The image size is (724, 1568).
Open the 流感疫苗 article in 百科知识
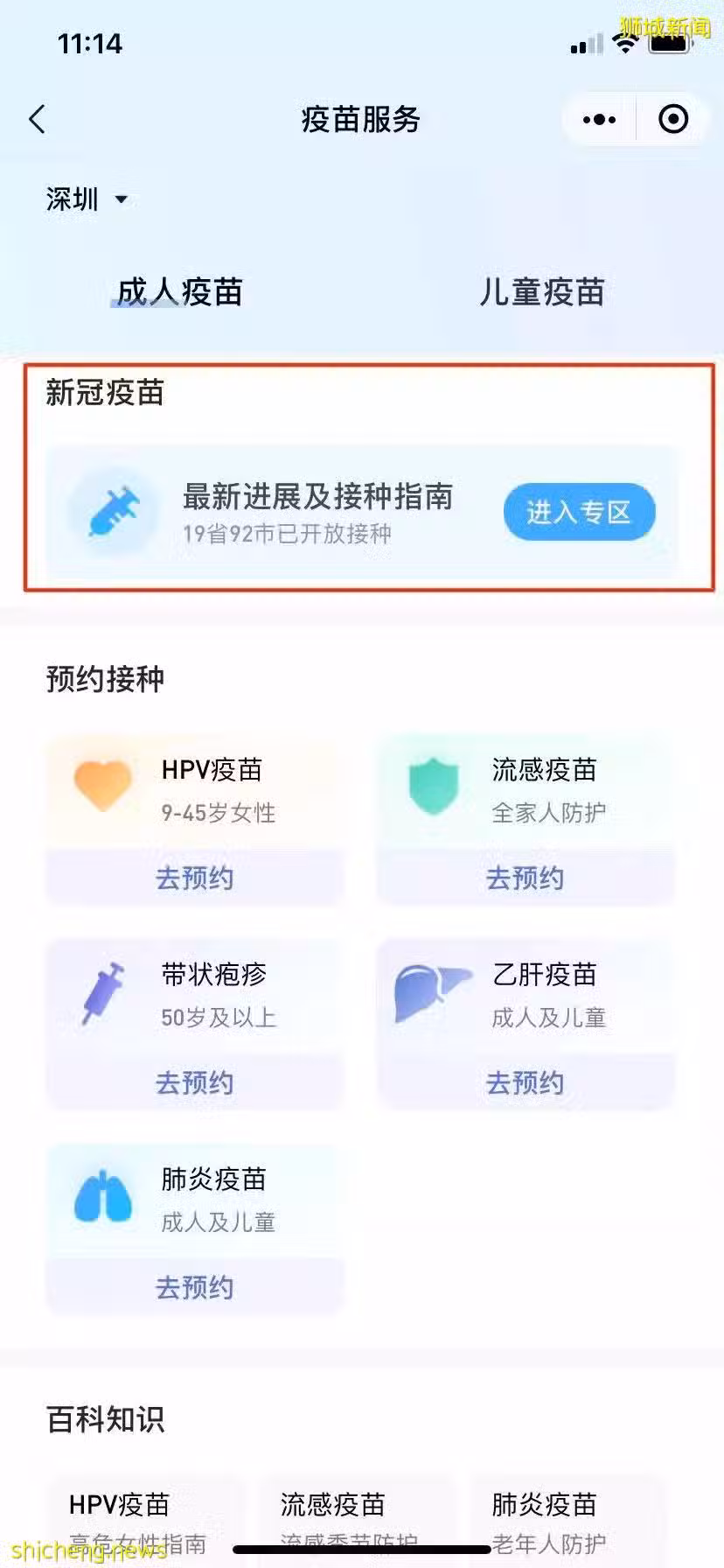(352, 1516)
